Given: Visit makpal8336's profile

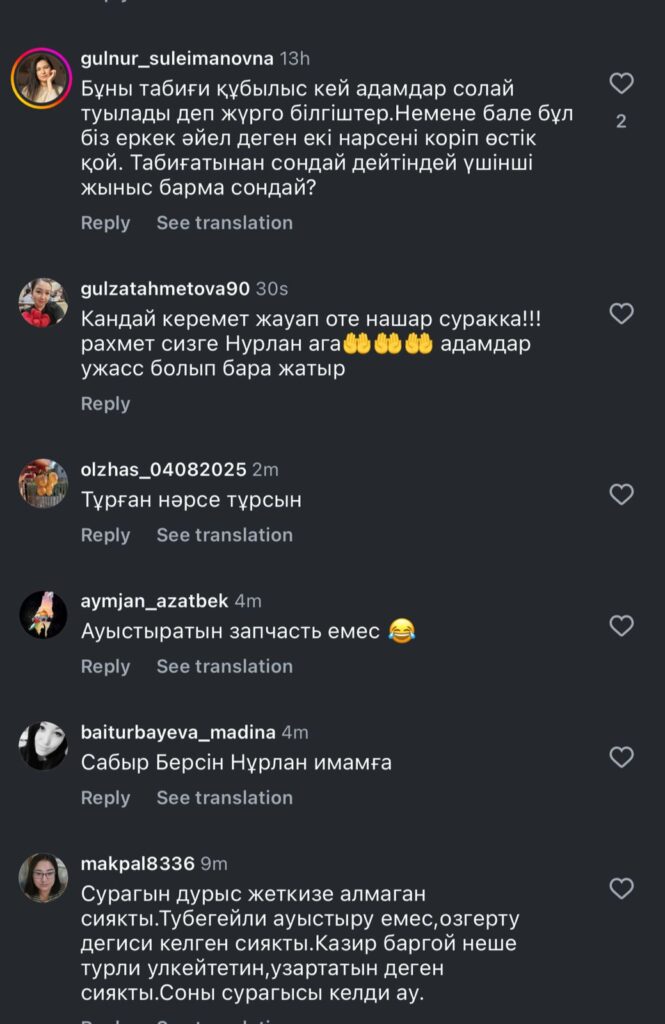Looking at the screenshot, I should pyautogui.click(x=43, y=877).
